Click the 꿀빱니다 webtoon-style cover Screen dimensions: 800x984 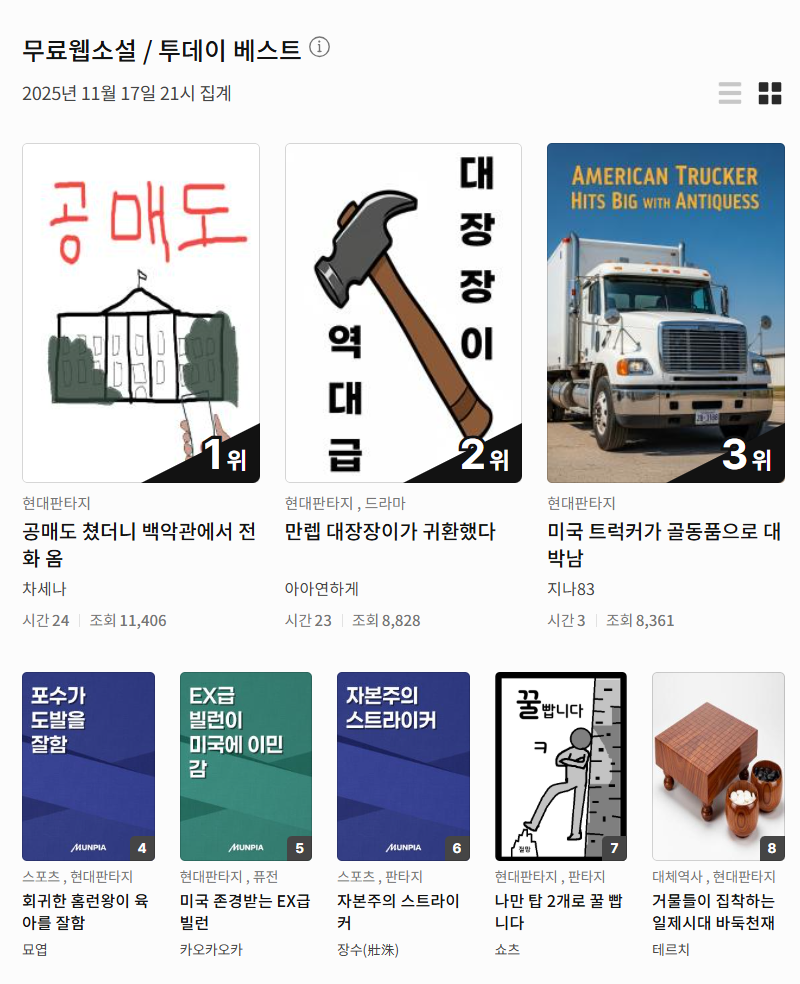pyautogui.click(x=561, y=765)
